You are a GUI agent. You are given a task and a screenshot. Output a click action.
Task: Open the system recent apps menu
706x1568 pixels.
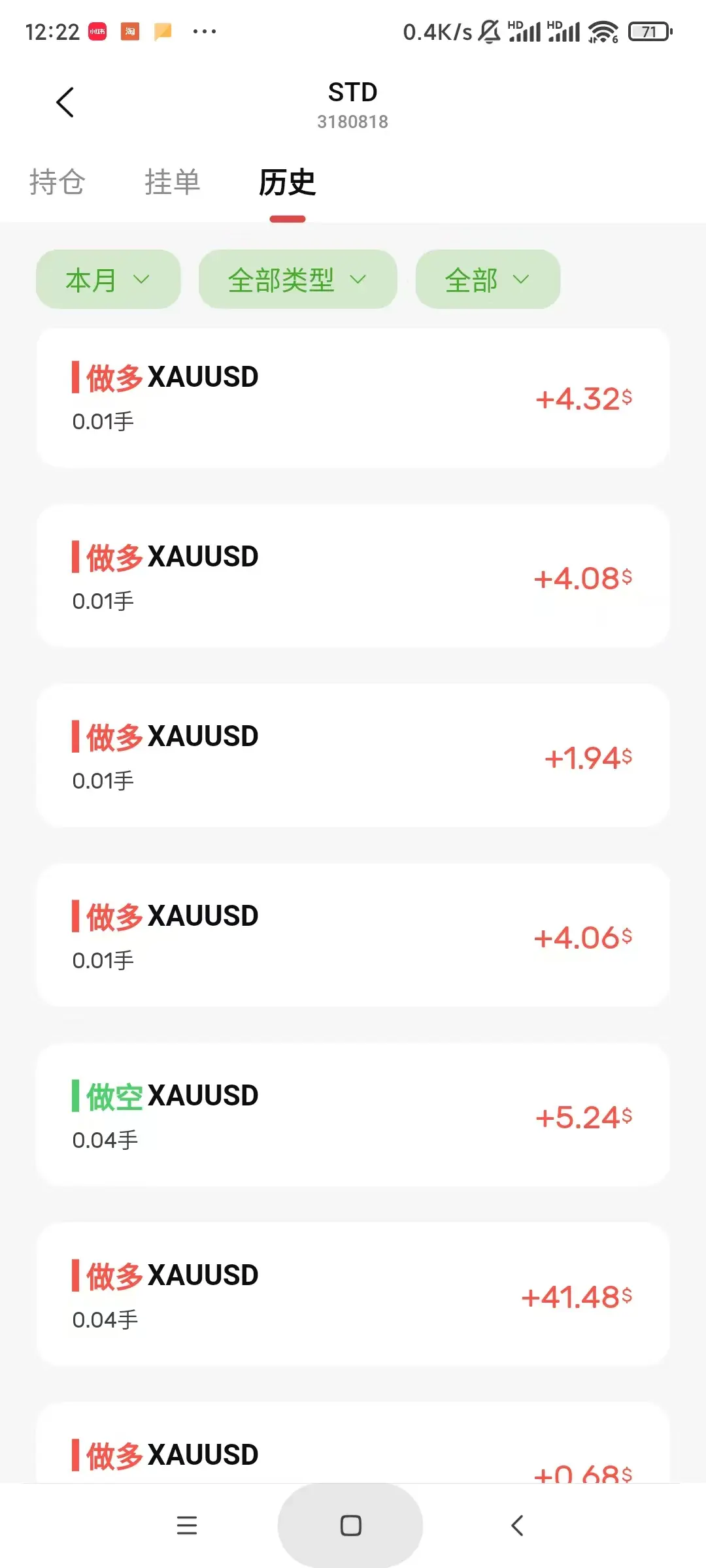[187, 1526]
